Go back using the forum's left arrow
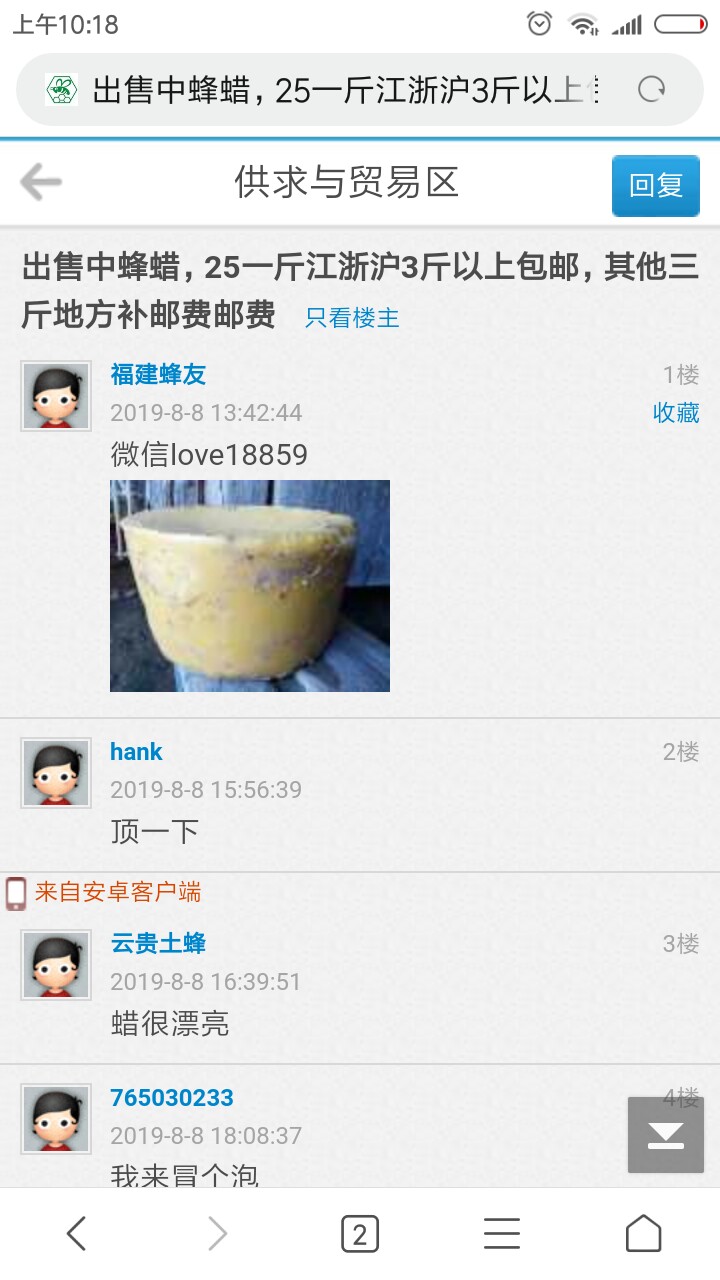720x1280 pixels. coord(41,182)
